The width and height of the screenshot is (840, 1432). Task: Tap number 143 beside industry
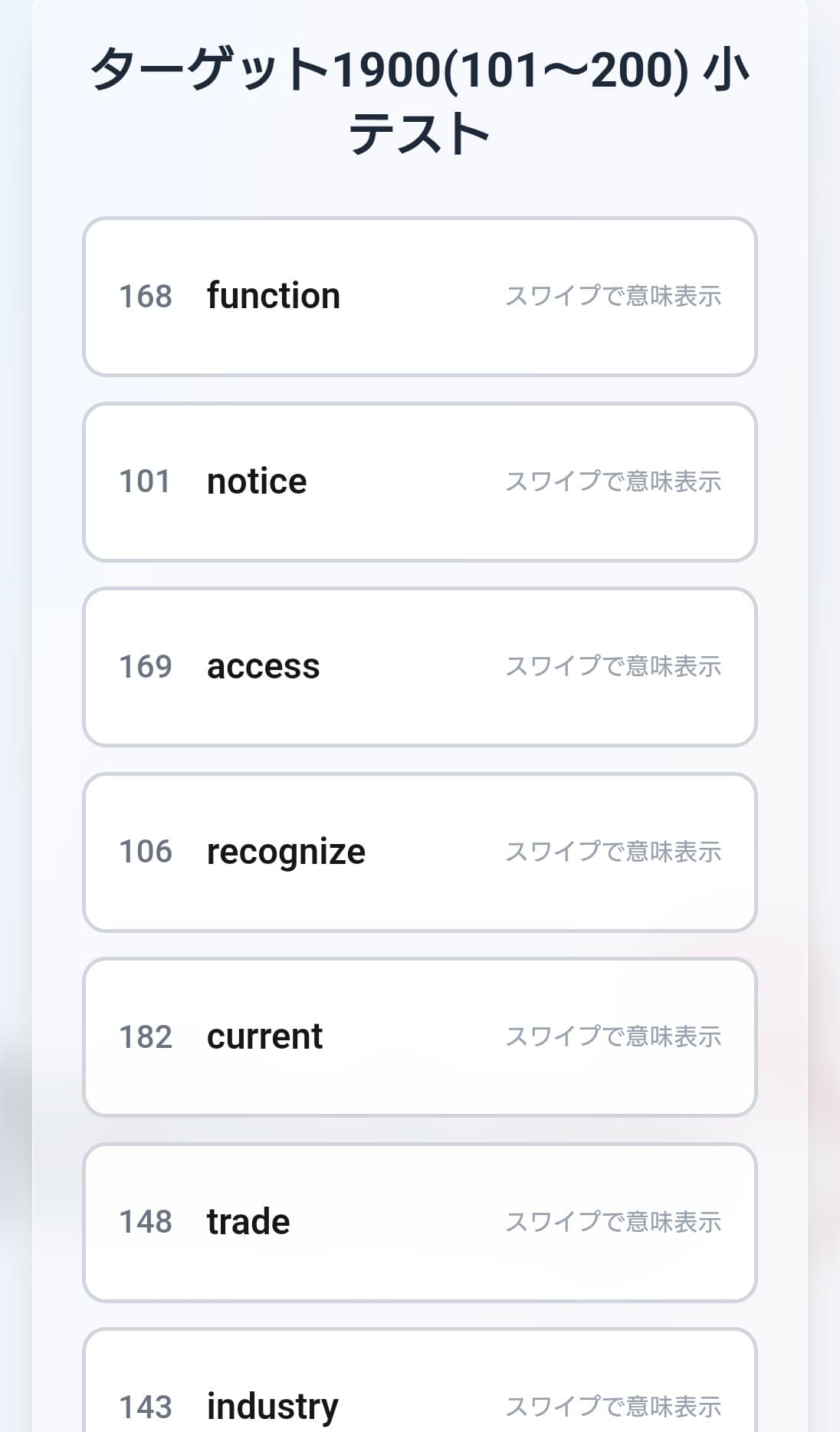146,1407
